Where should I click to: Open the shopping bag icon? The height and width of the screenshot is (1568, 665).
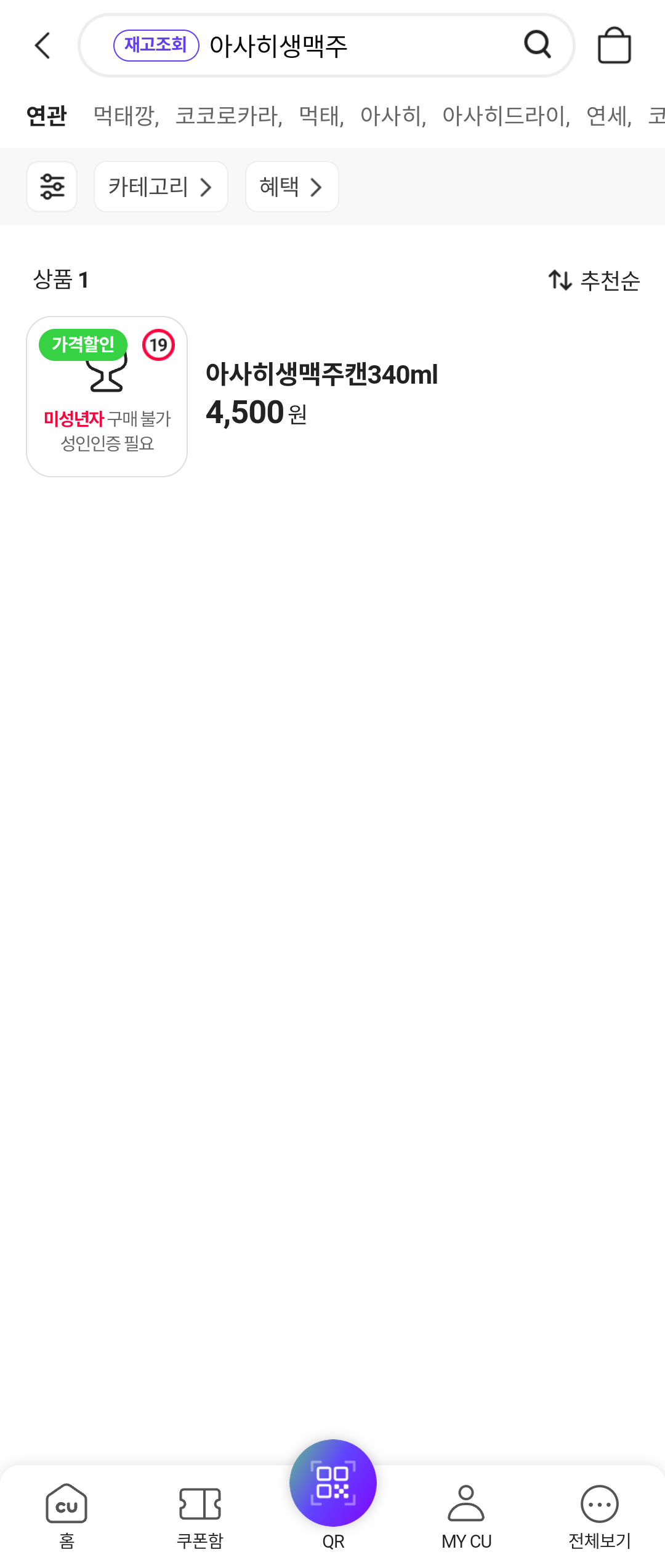[615, 45]
